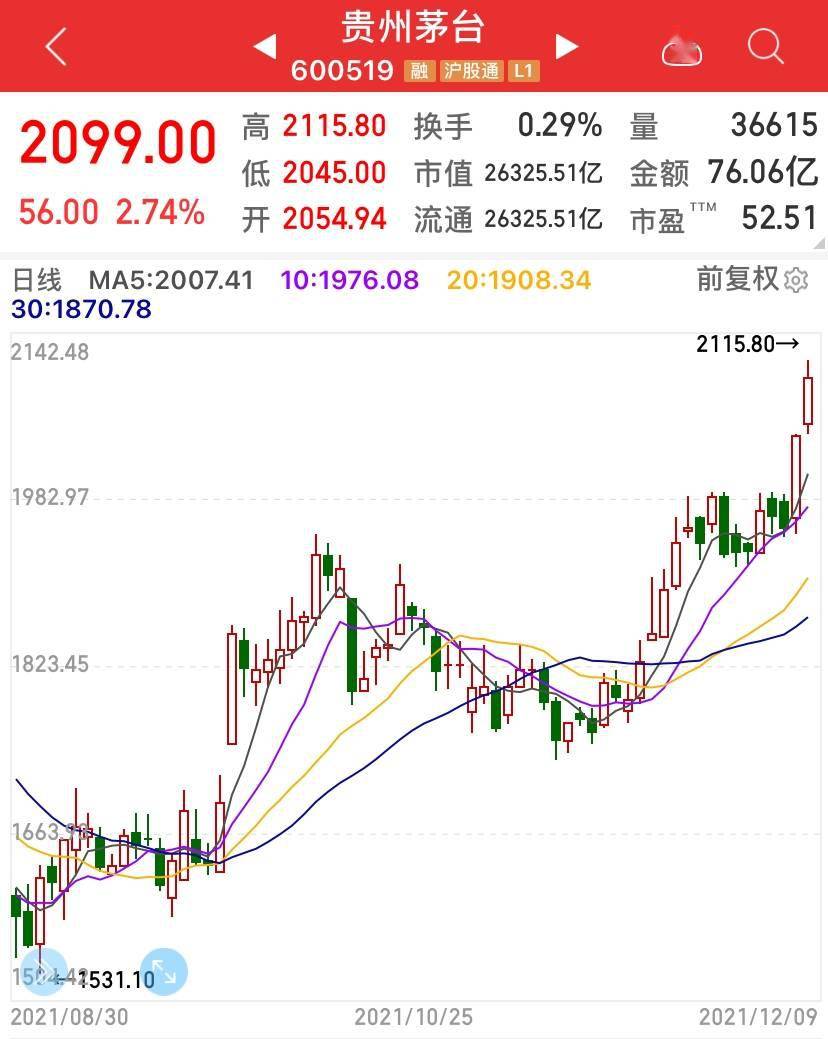
Task: Switch to the previous stock arrow
Action: (x=265, y=46)
